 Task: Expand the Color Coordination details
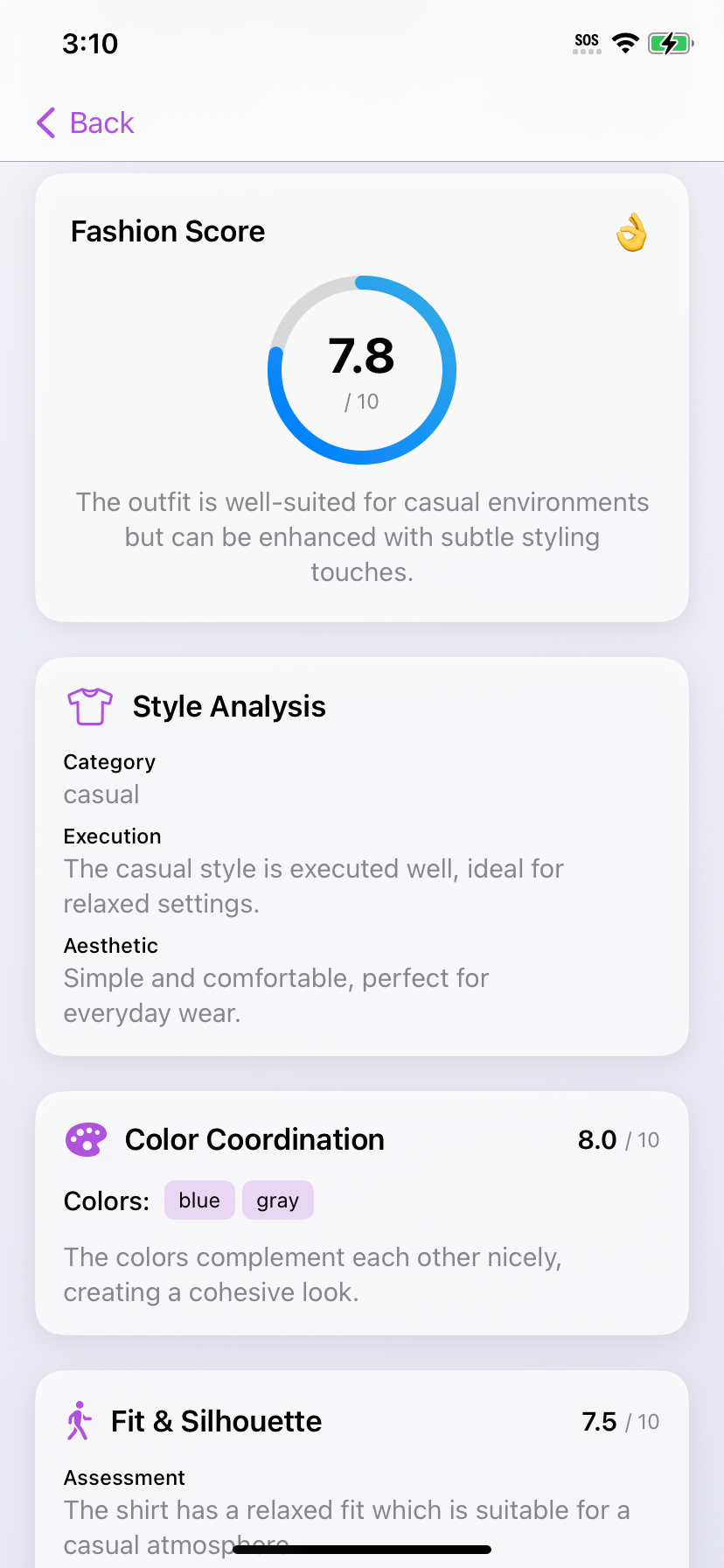[254, 1139]
